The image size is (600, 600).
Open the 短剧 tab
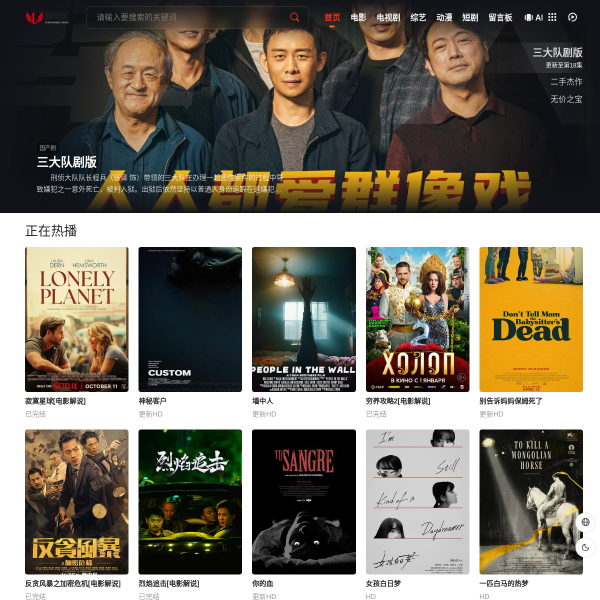[x=470, y=17]
